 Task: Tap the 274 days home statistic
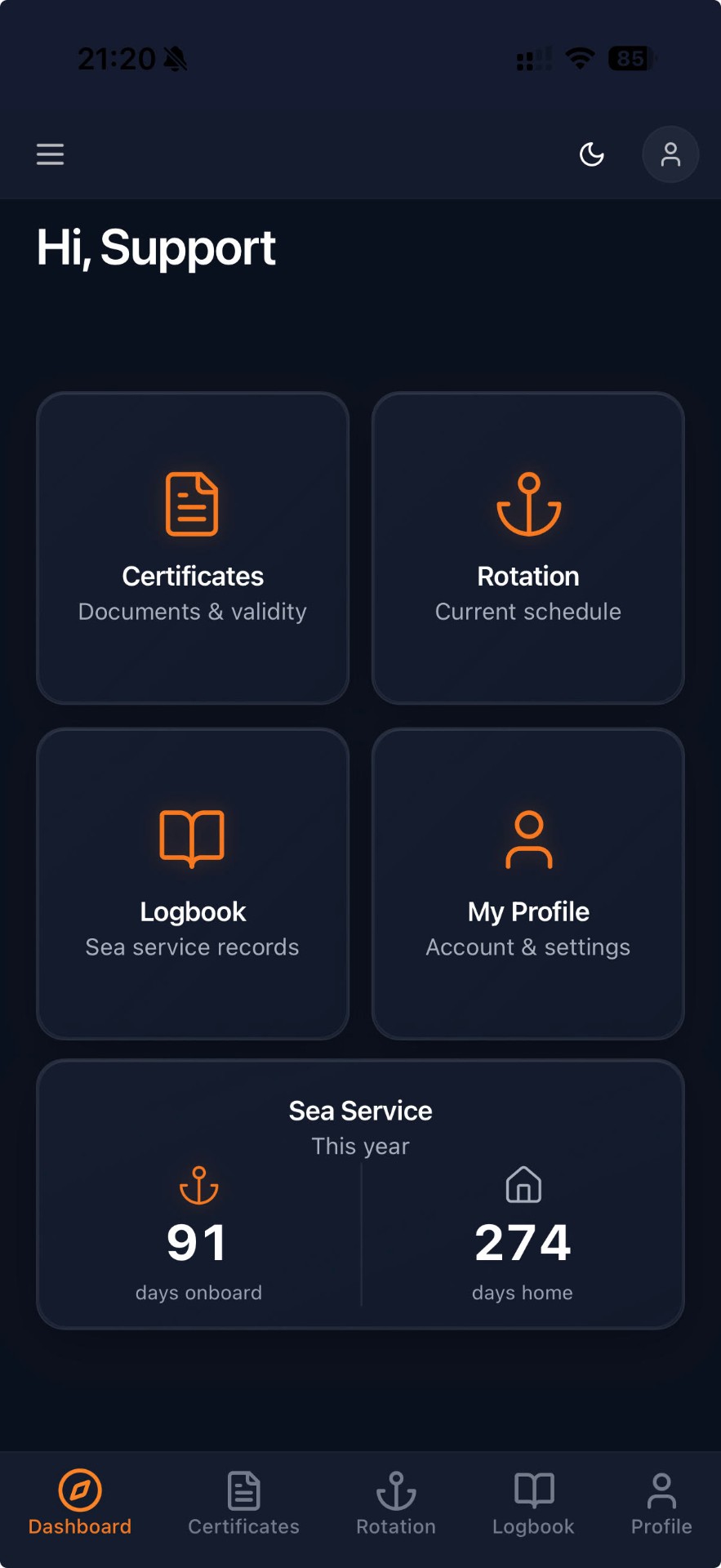(x=522, y=1241)
